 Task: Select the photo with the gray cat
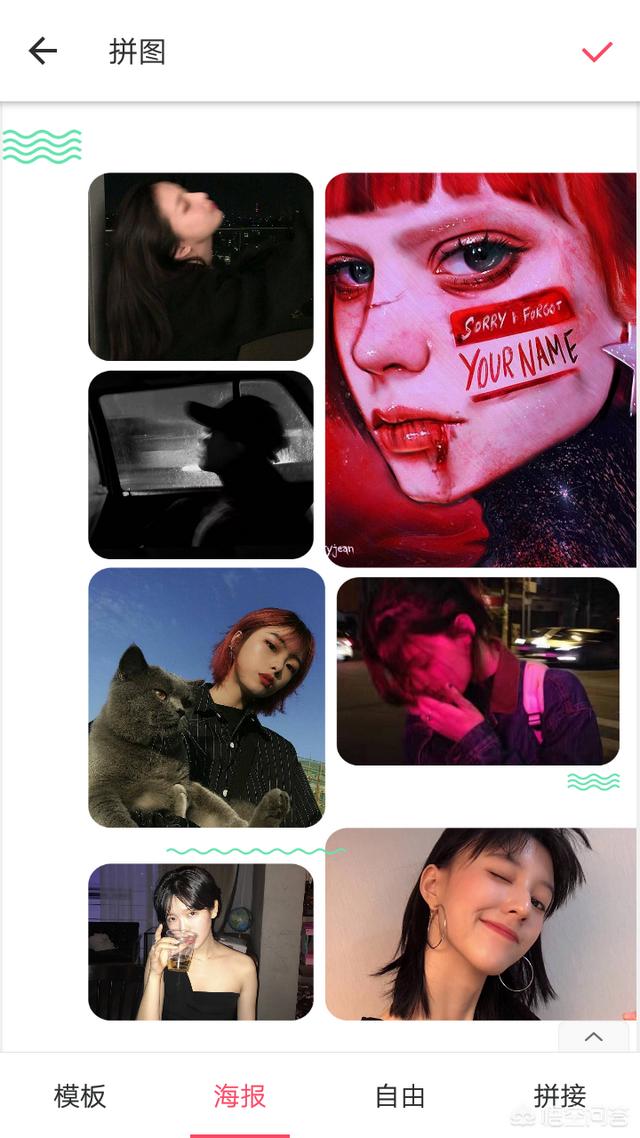click(x=206, y=697)
